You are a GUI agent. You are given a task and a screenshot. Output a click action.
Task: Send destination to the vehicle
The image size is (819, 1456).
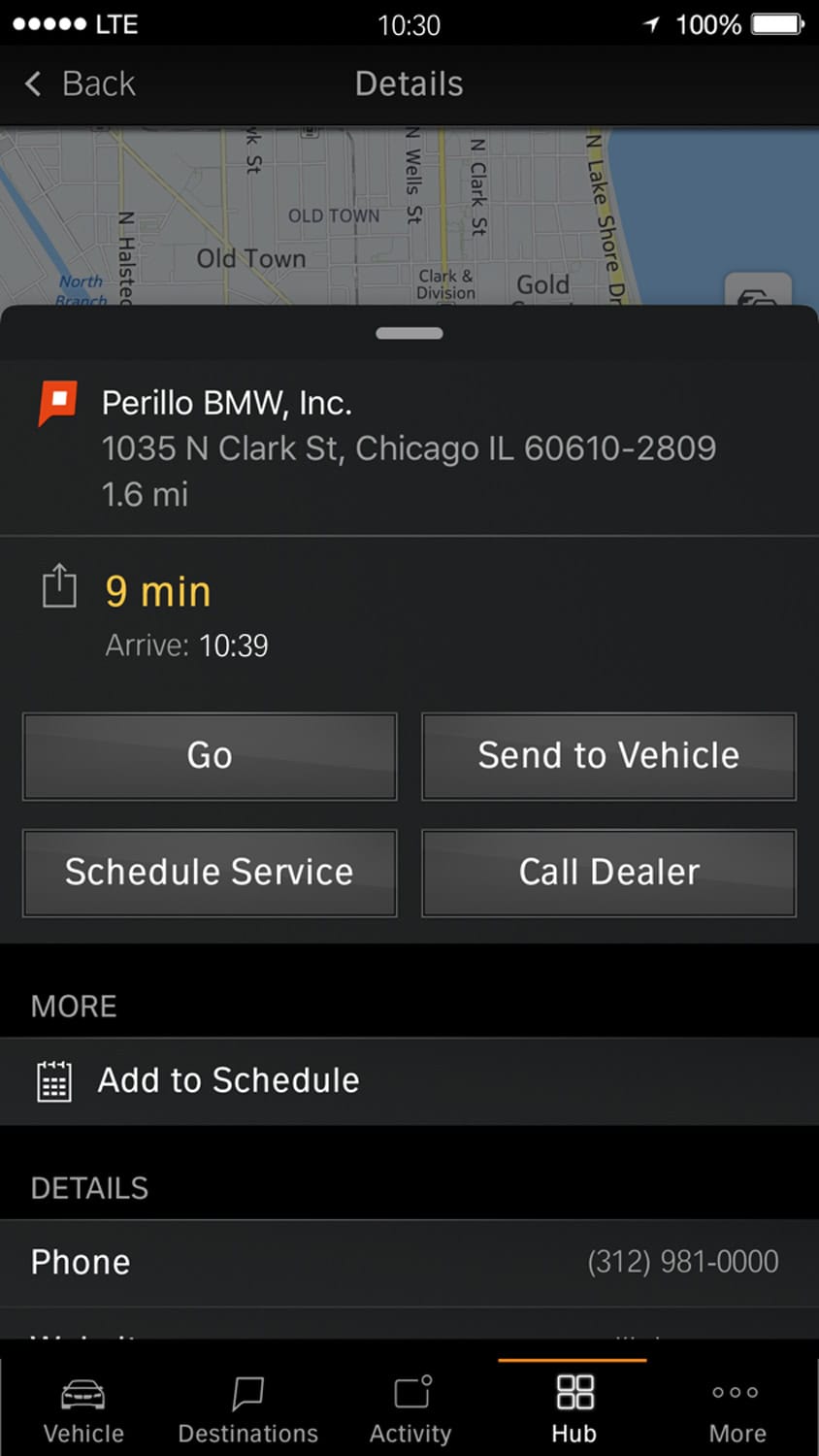(x=608, y=756)
